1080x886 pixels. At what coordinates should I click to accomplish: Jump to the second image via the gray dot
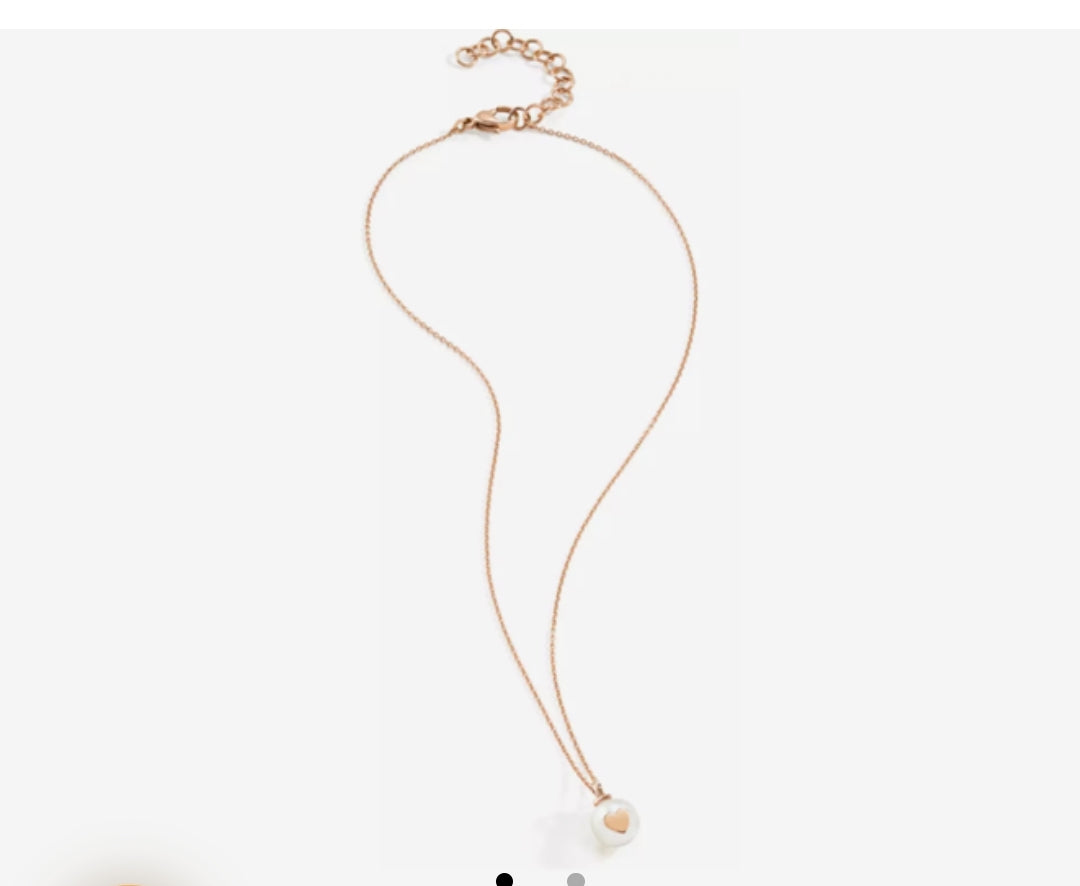click(x=576, y=880)
